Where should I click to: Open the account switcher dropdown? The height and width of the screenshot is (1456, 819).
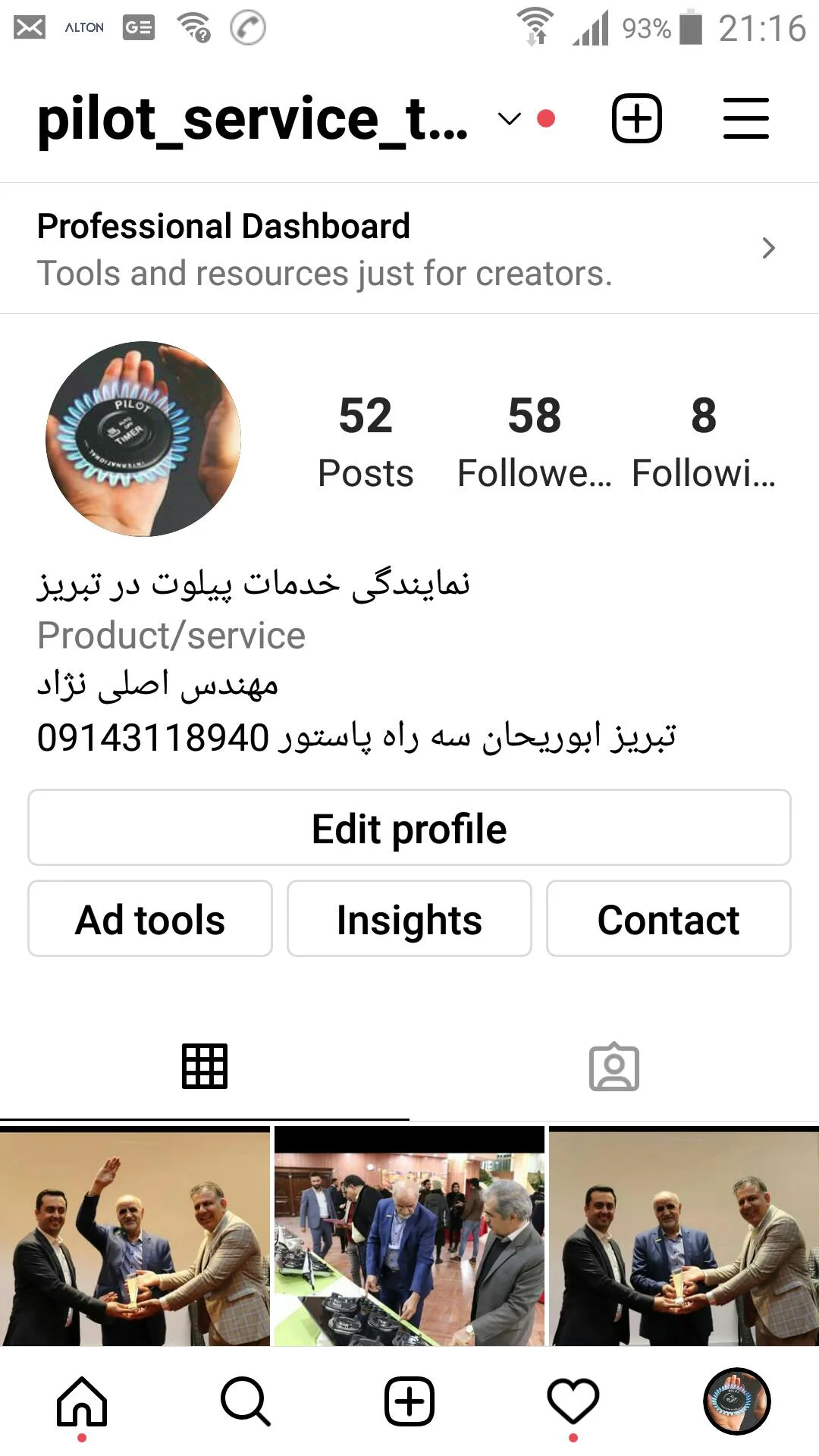point(509,119)
